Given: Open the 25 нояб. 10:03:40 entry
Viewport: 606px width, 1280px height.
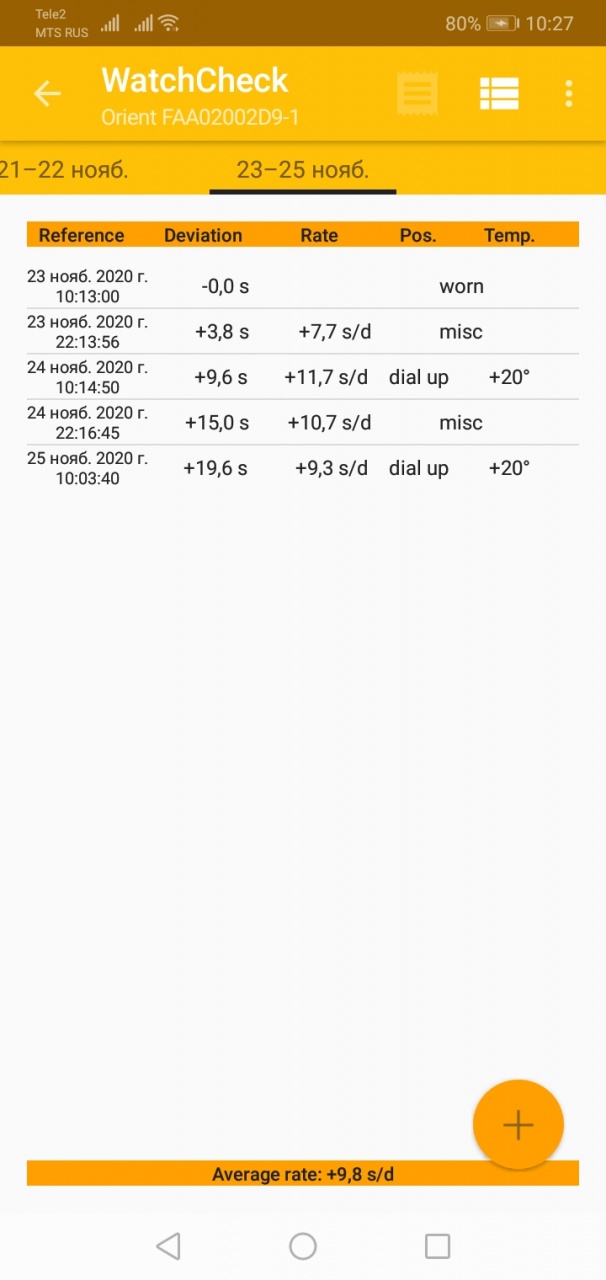Looking at the screenshot, I should (x=302, y=468).
